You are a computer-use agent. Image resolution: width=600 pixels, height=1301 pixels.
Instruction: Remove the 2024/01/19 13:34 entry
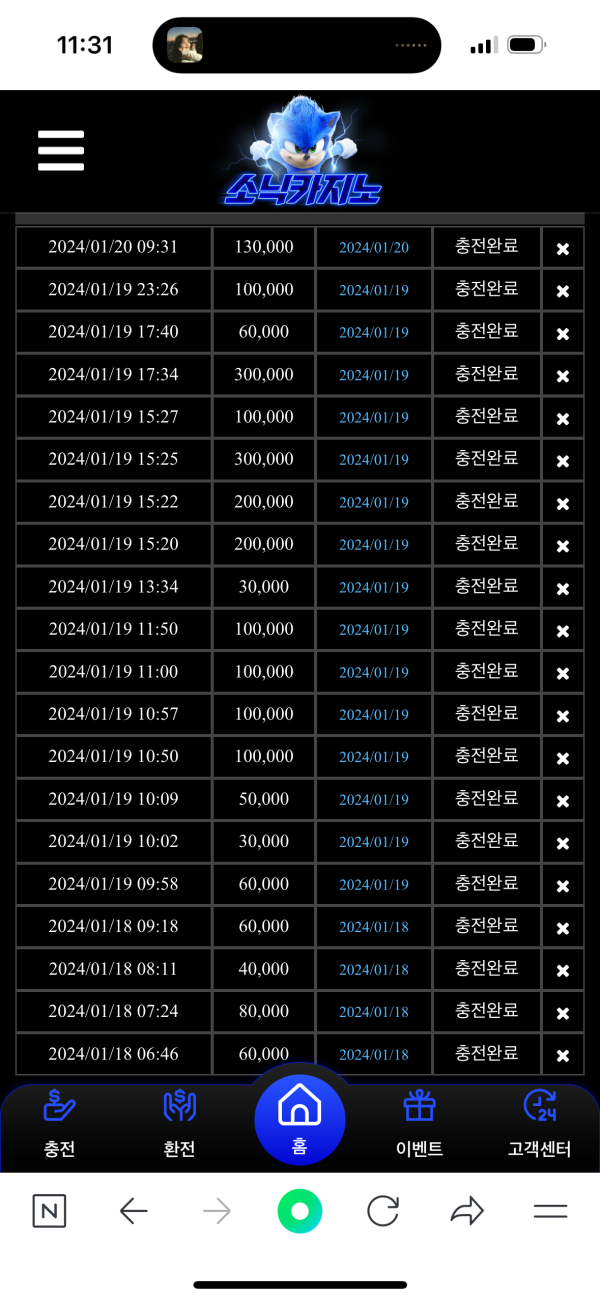click(x=563, y=588)
